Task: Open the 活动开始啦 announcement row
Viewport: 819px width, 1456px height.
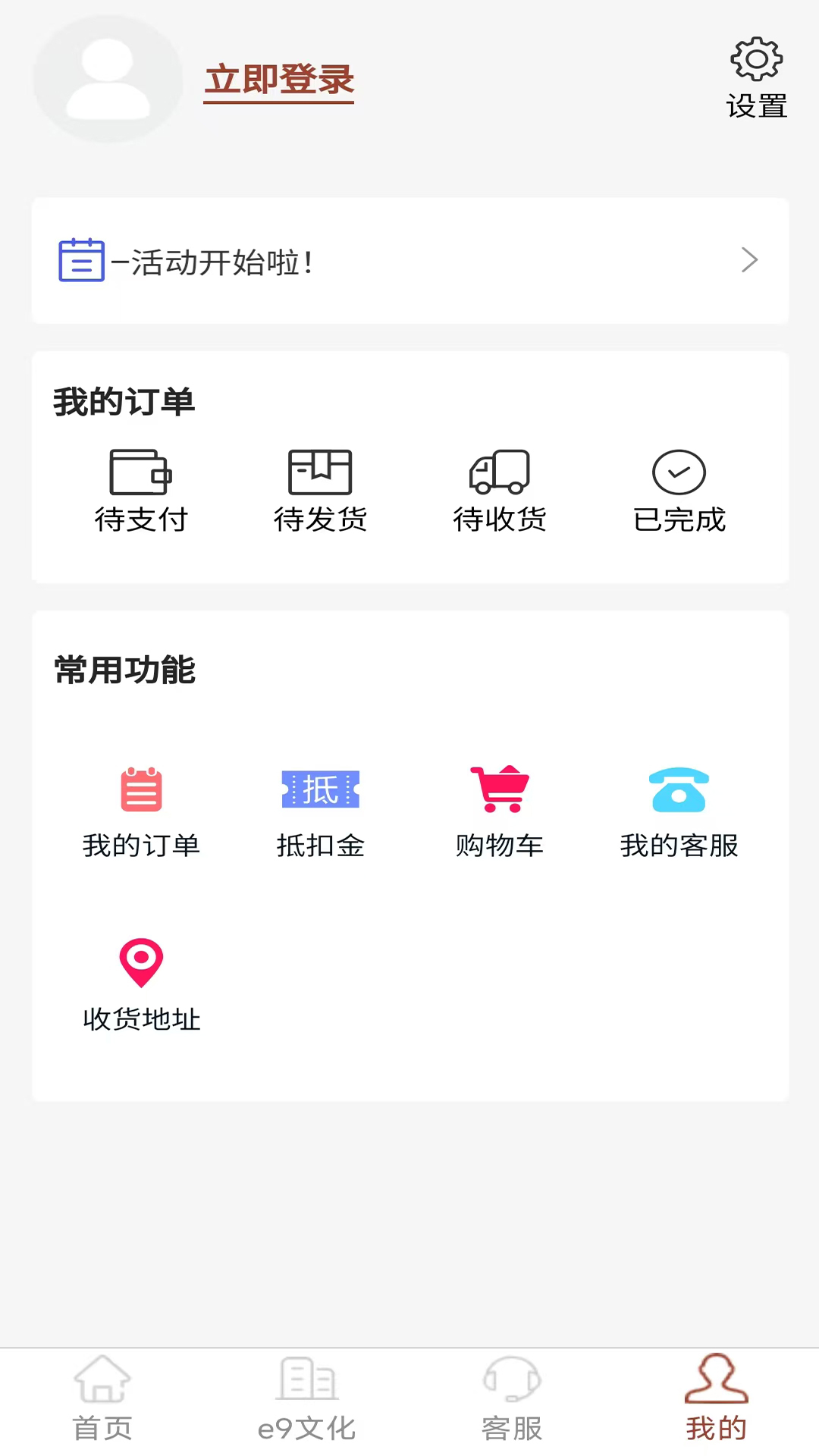Action: pos(409,261)
